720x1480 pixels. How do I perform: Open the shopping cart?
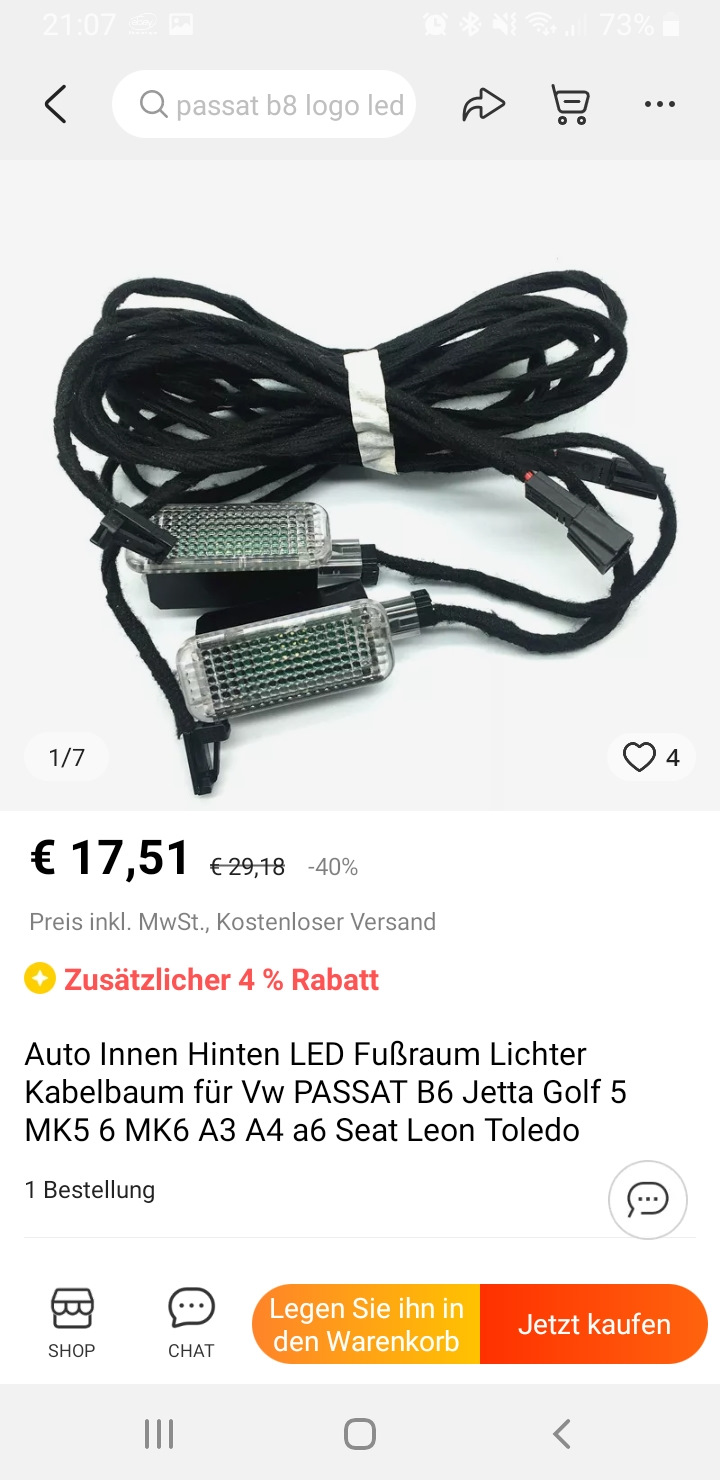click(x=571, y=104)
